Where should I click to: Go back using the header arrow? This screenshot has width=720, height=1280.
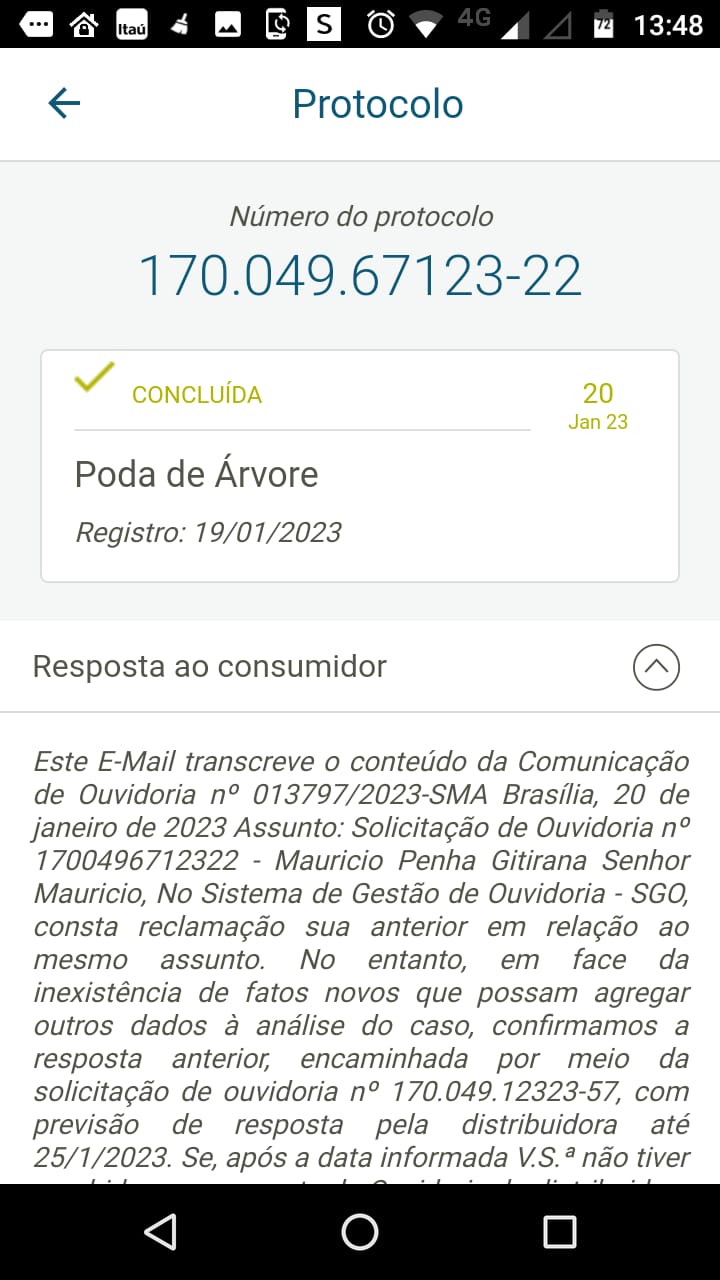pyautogui.click(x=64, y=103)
